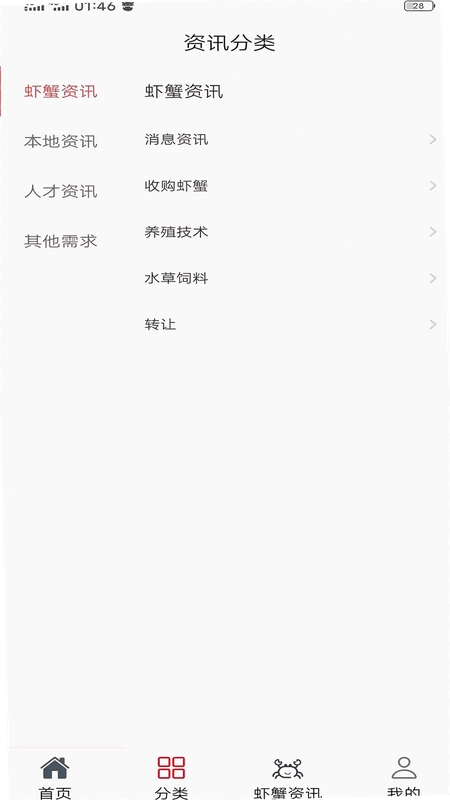Select 人才资讯 category
450x800 pixels.
[x=61, y=191]
